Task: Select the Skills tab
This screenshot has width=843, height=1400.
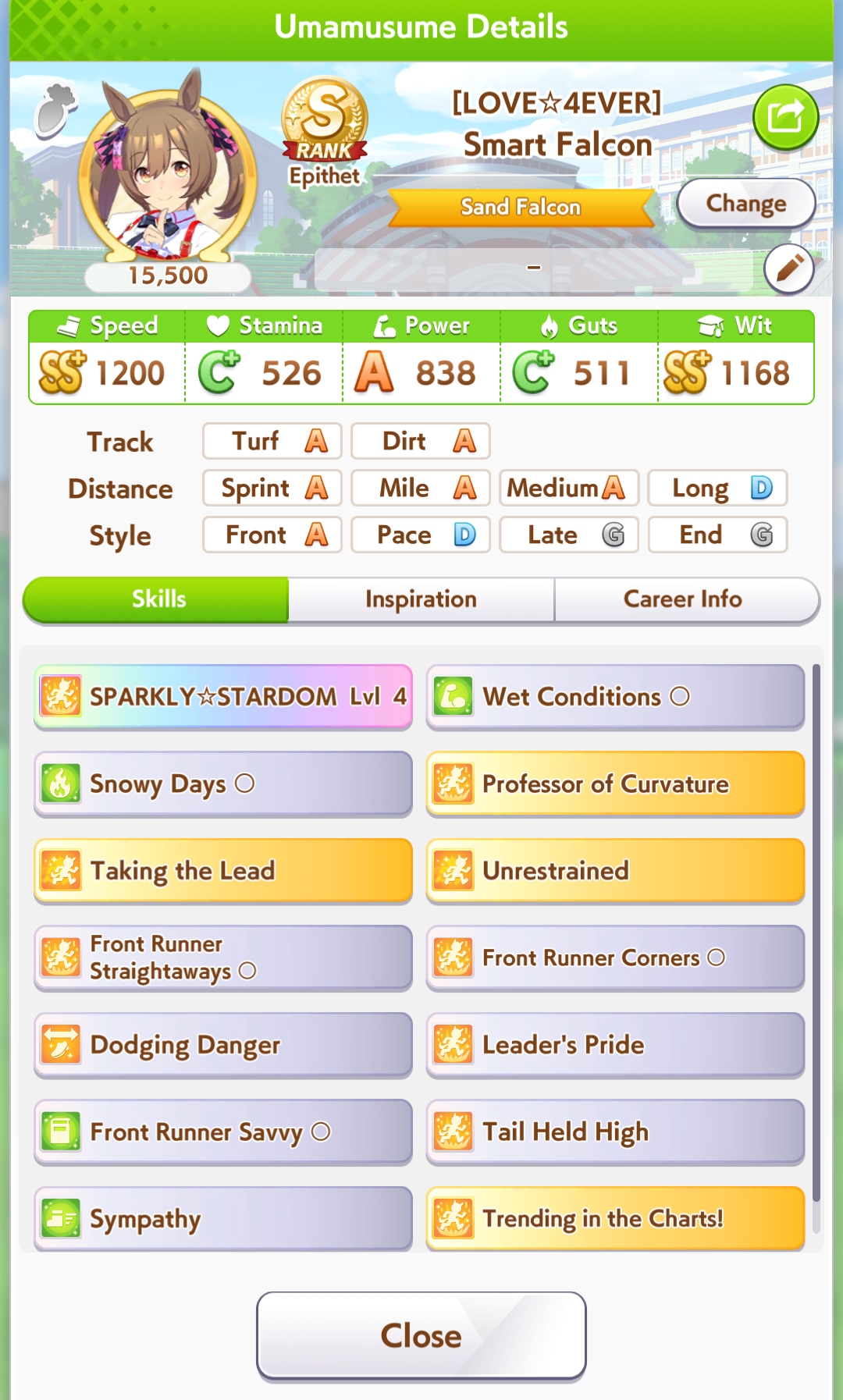Action: tap(158, 599)
